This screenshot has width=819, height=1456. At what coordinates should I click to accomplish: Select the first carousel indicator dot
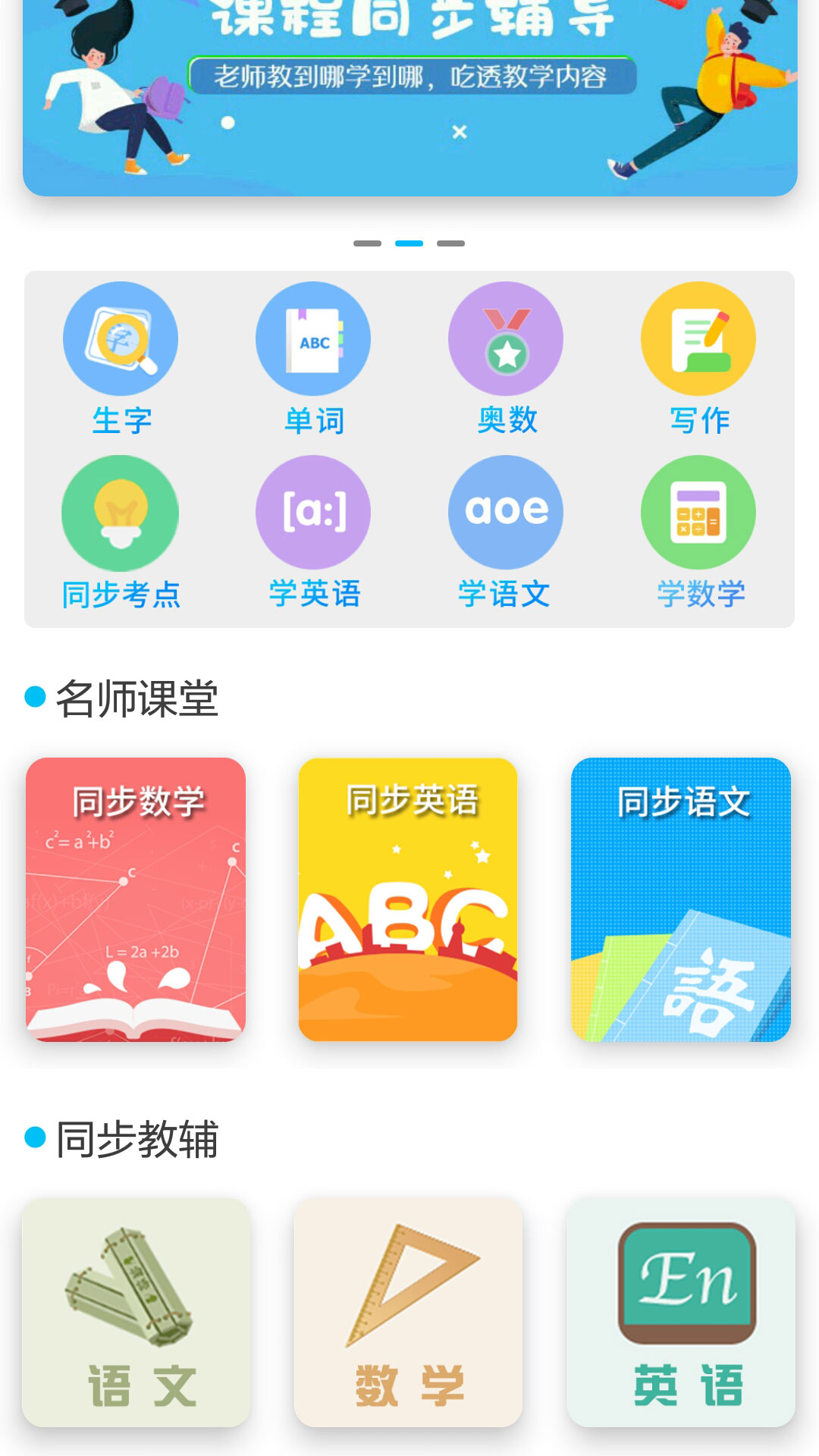point(366,243)
